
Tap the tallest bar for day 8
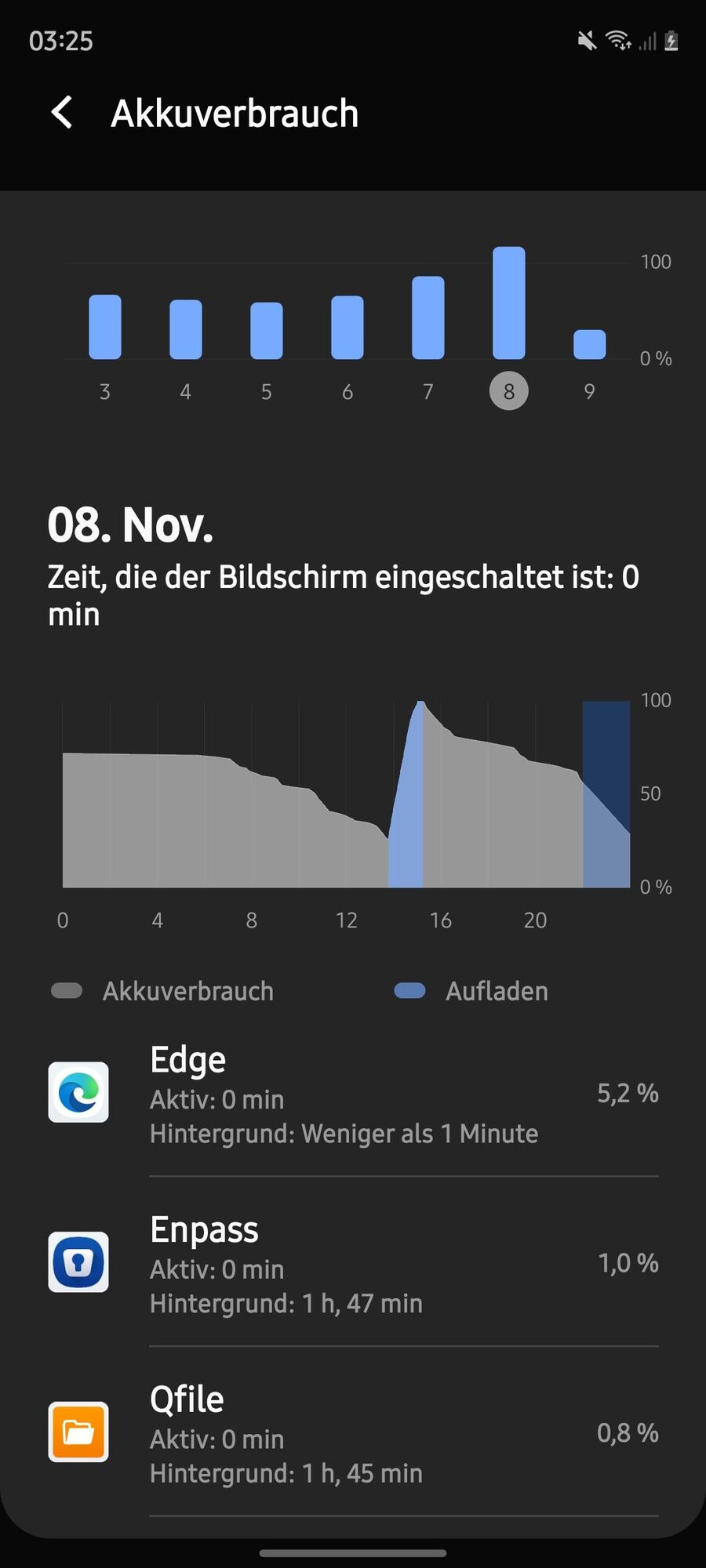508,302
